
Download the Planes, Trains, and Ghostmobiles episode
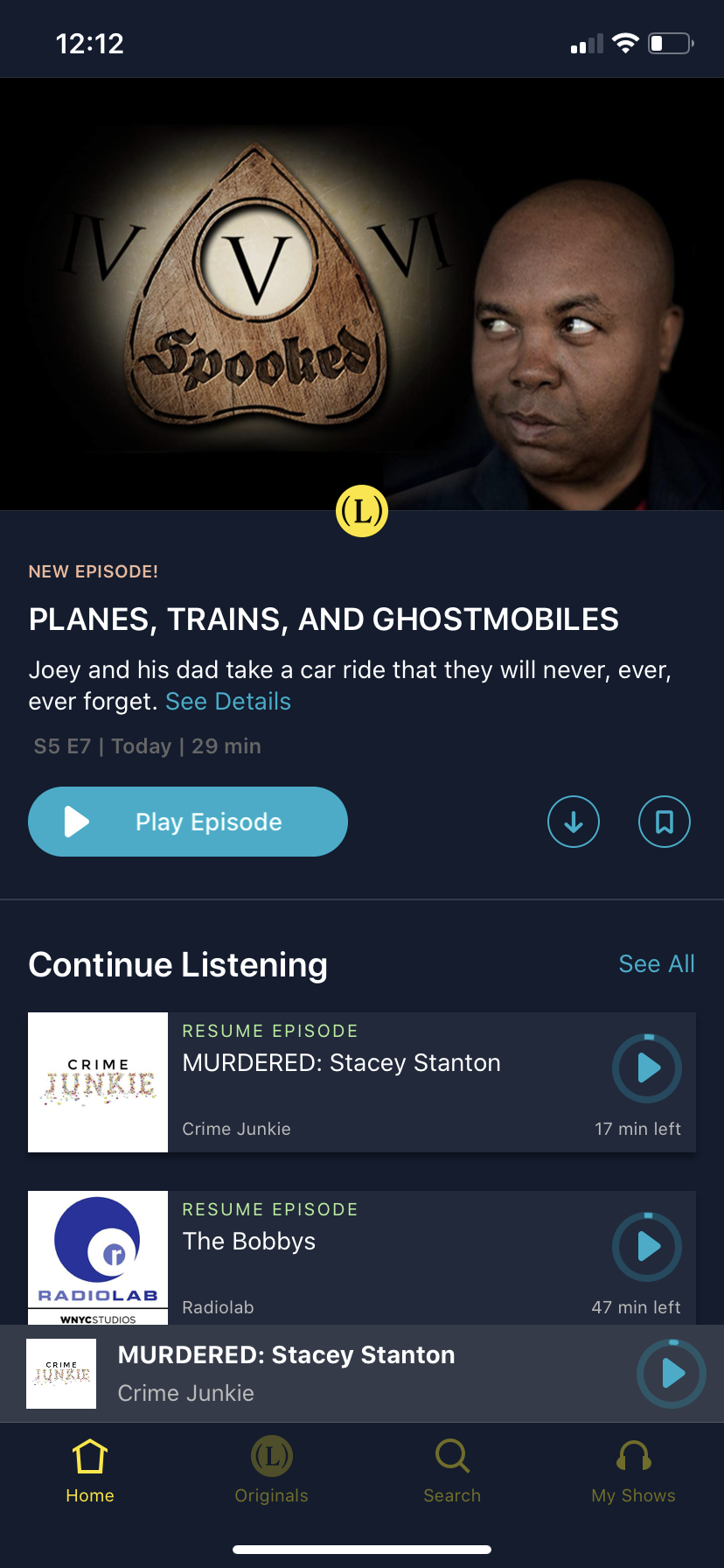[574, 822]
